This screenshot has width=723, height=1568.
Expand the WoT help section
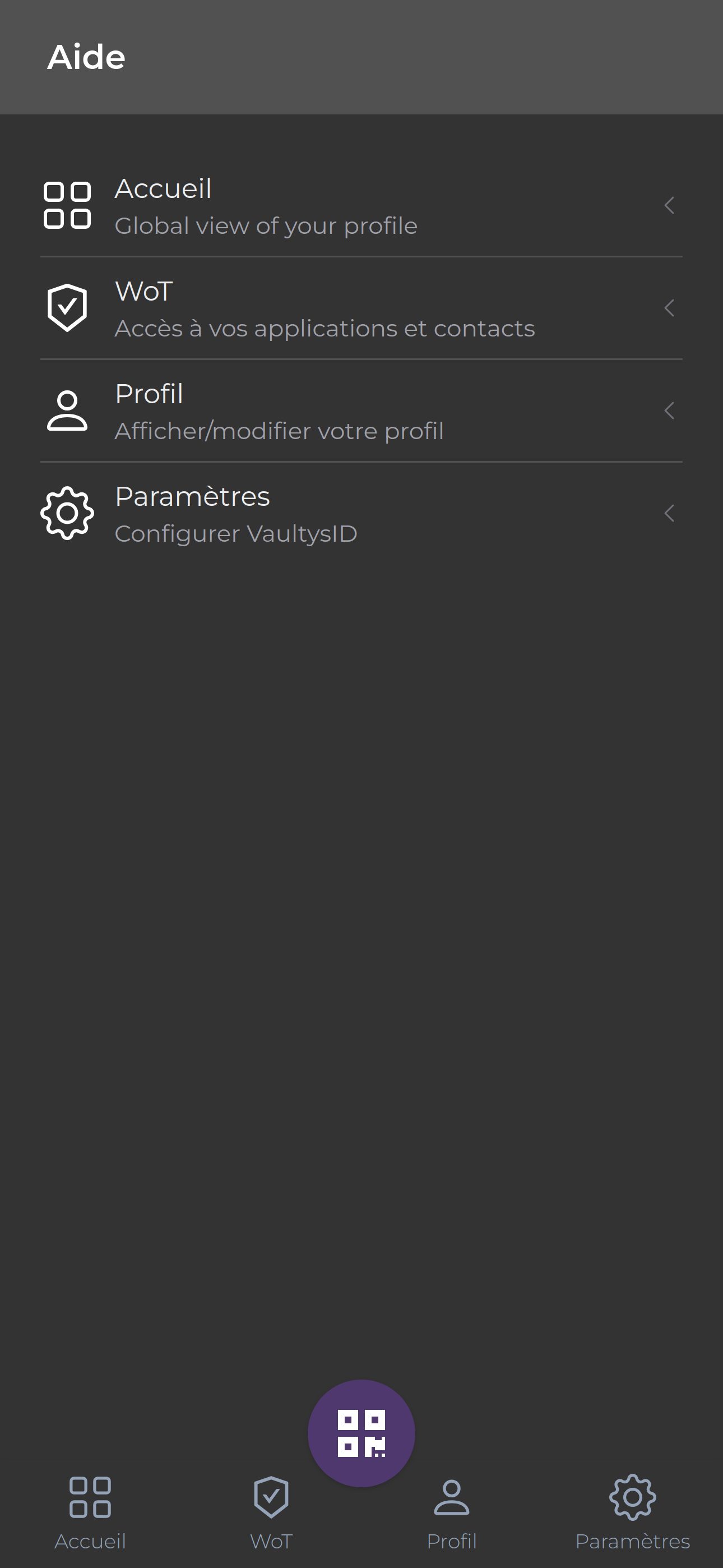click(361, 308)
